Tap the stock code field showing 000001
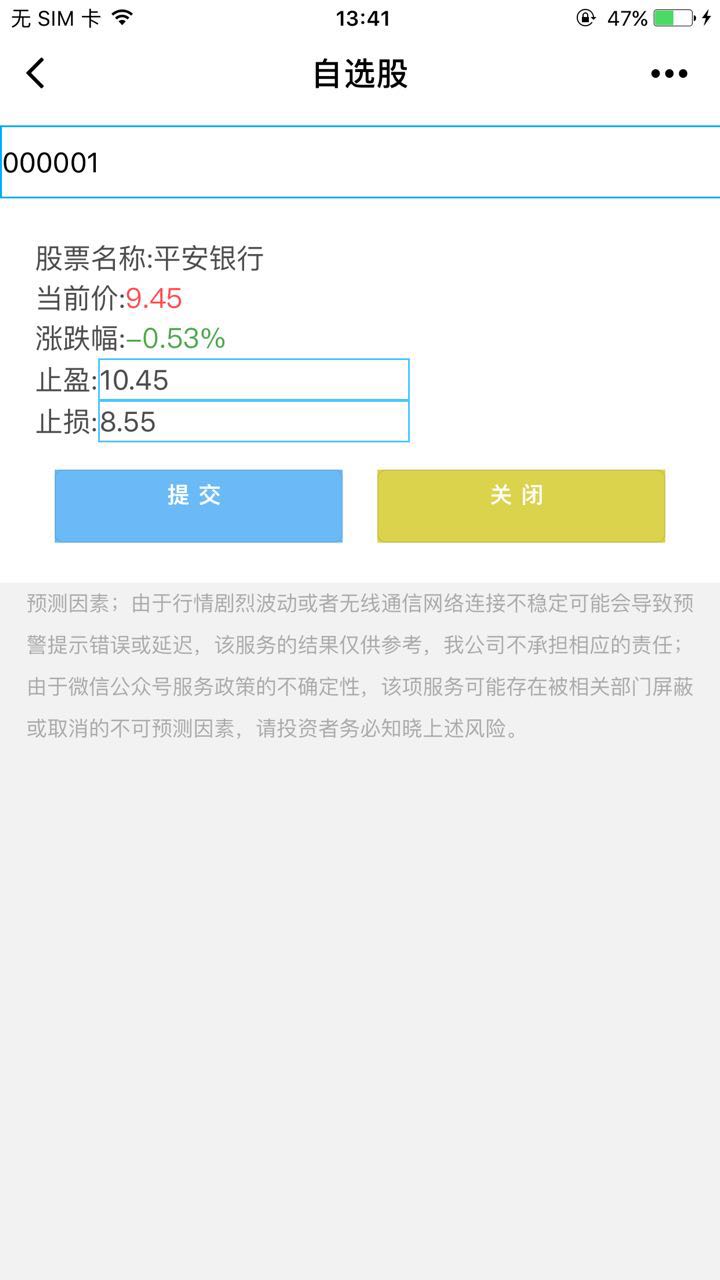The image size is (720, 1280). click(x=360, y=162)
